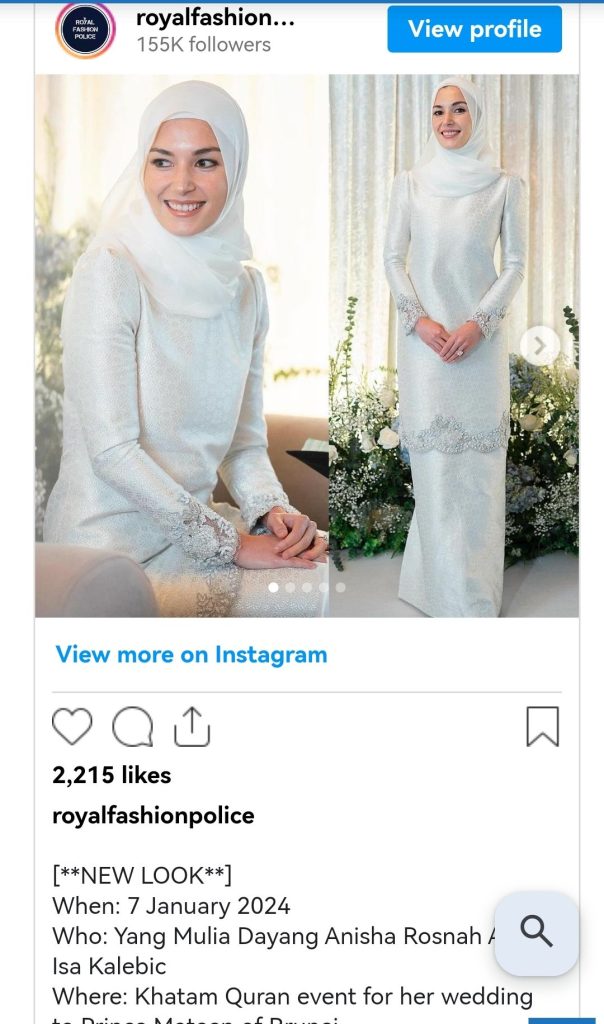604x1024 pixels.
Task: Go to next photo in carousel
Action: (x=539, y=346)
